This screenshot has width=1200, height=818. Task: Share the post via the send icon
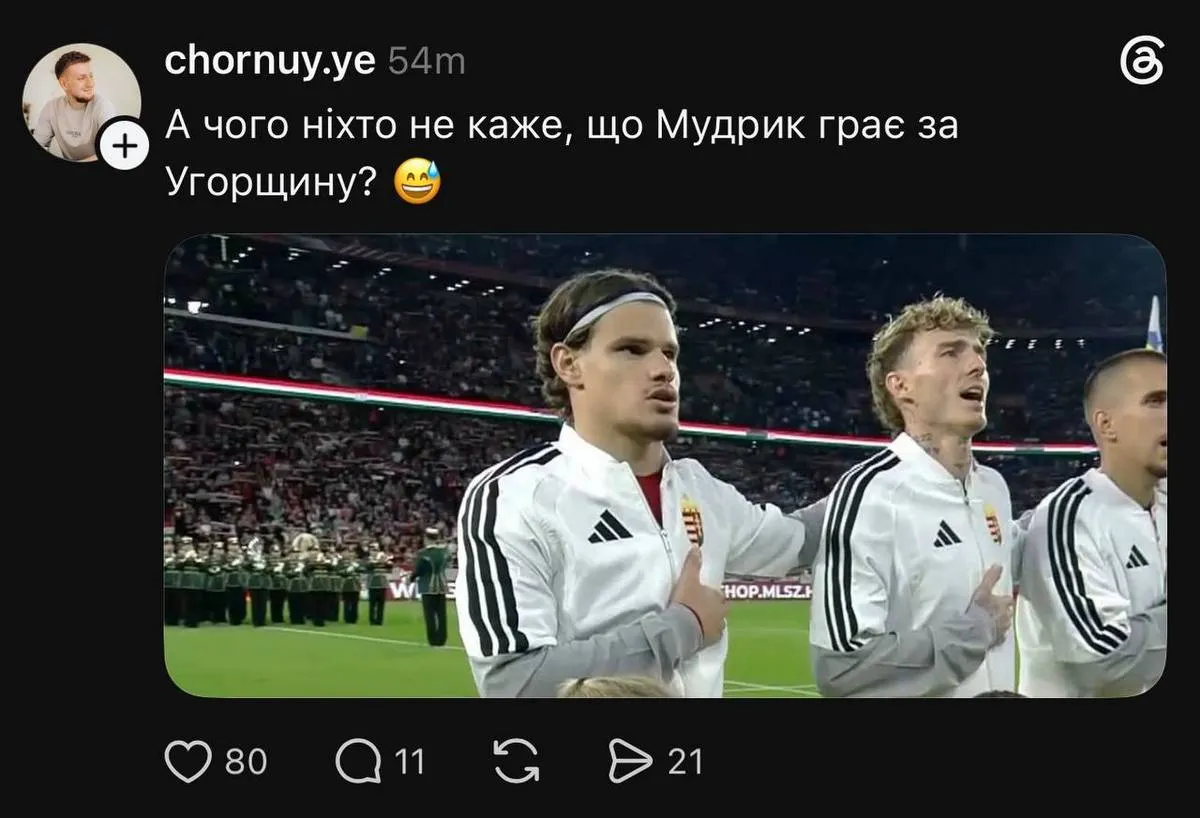tap(630, 762)
